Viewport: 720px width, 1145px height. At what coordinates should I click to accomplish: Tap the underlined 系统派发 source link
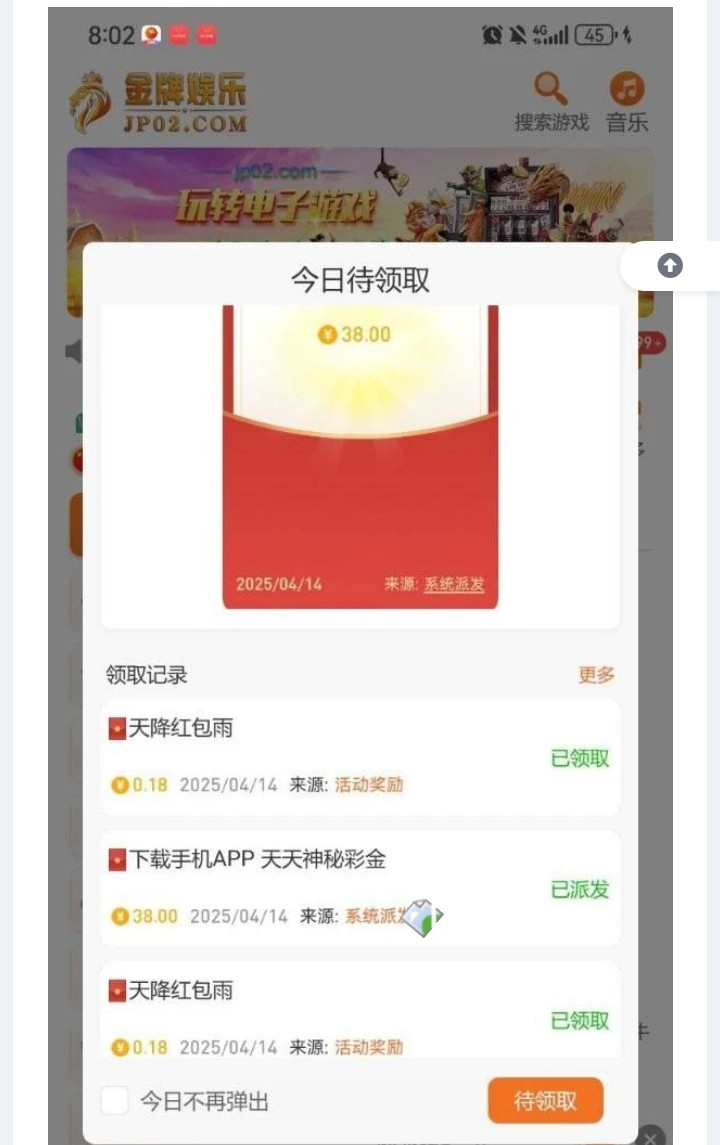click(x=454, y=584)
